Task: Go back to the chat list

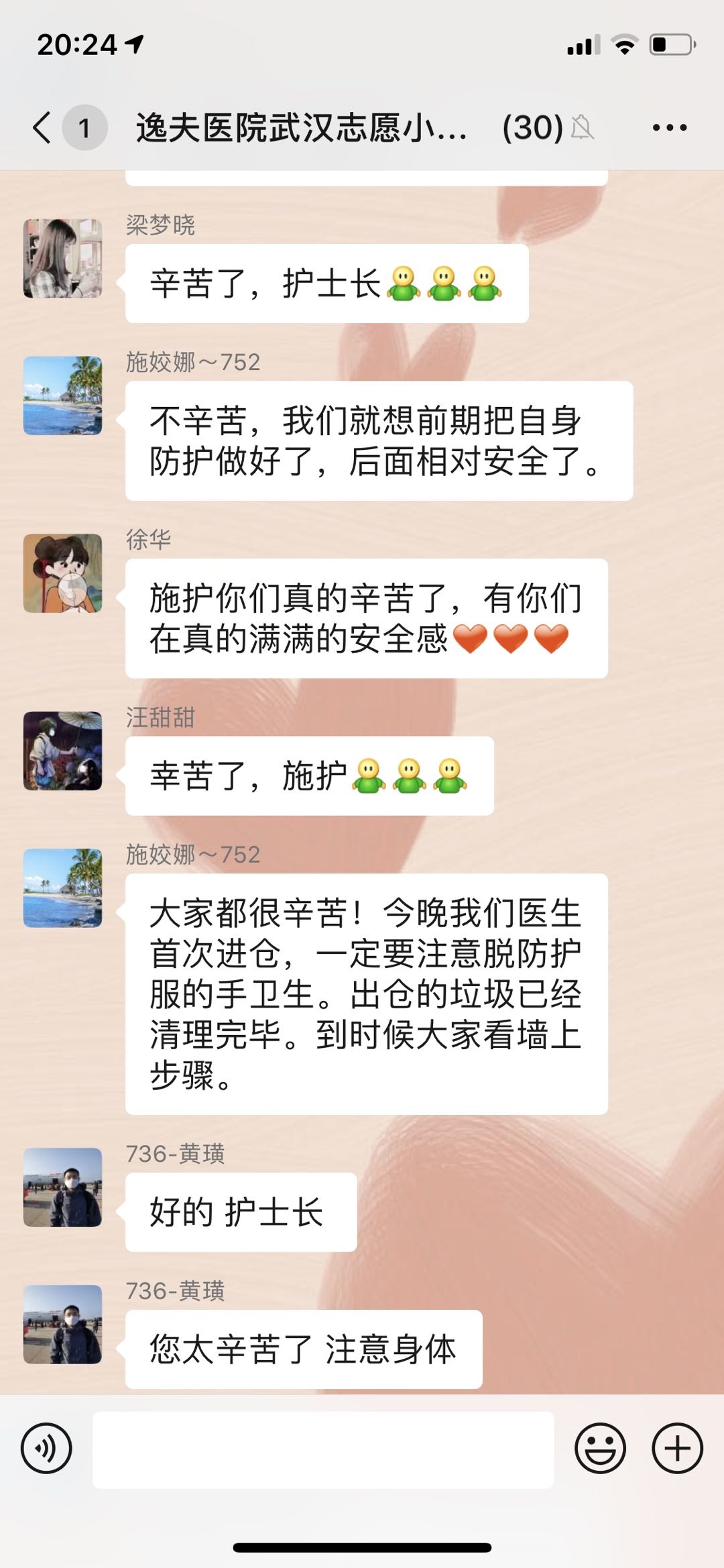Action: coord(43,127)
